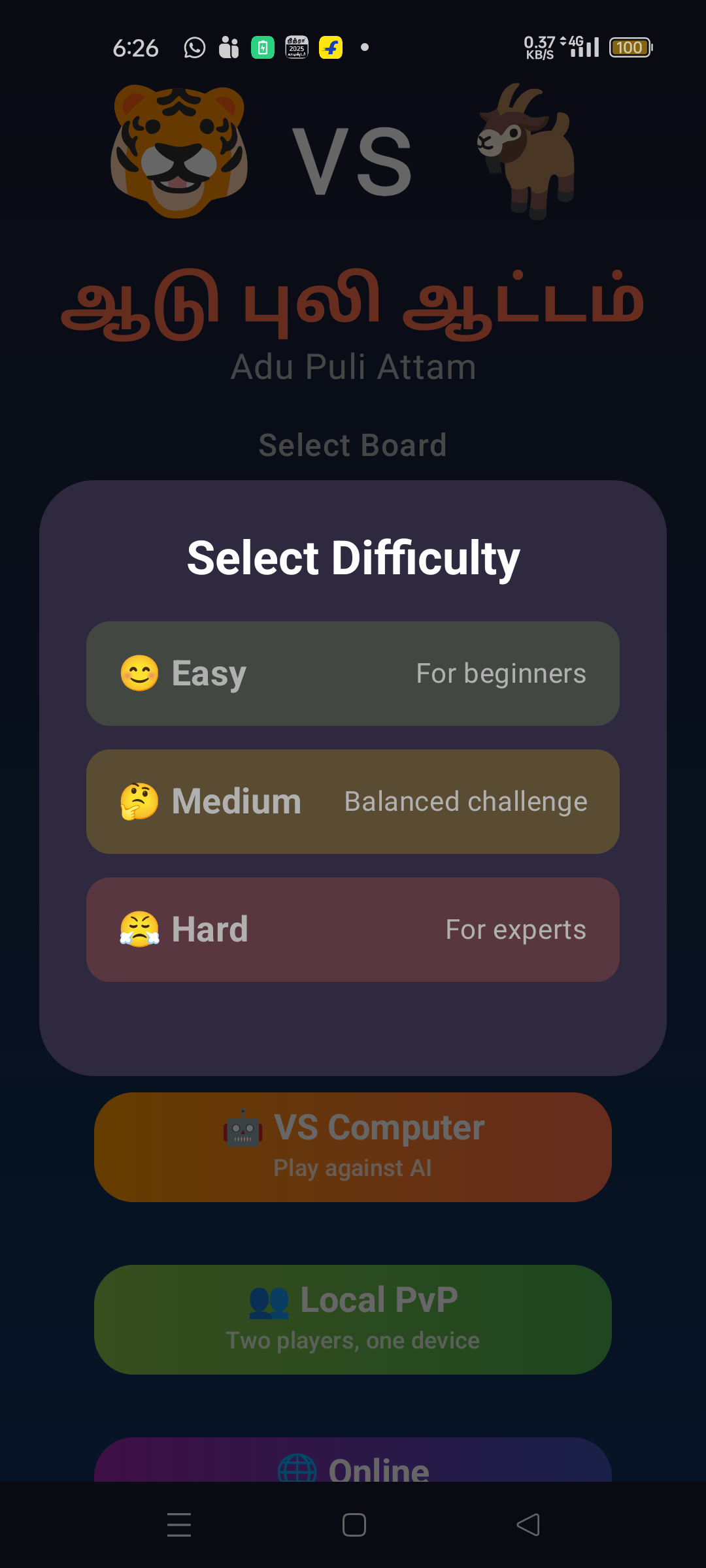
Task: Choose the Medium balanced challenge option
Action: point(353,801)
